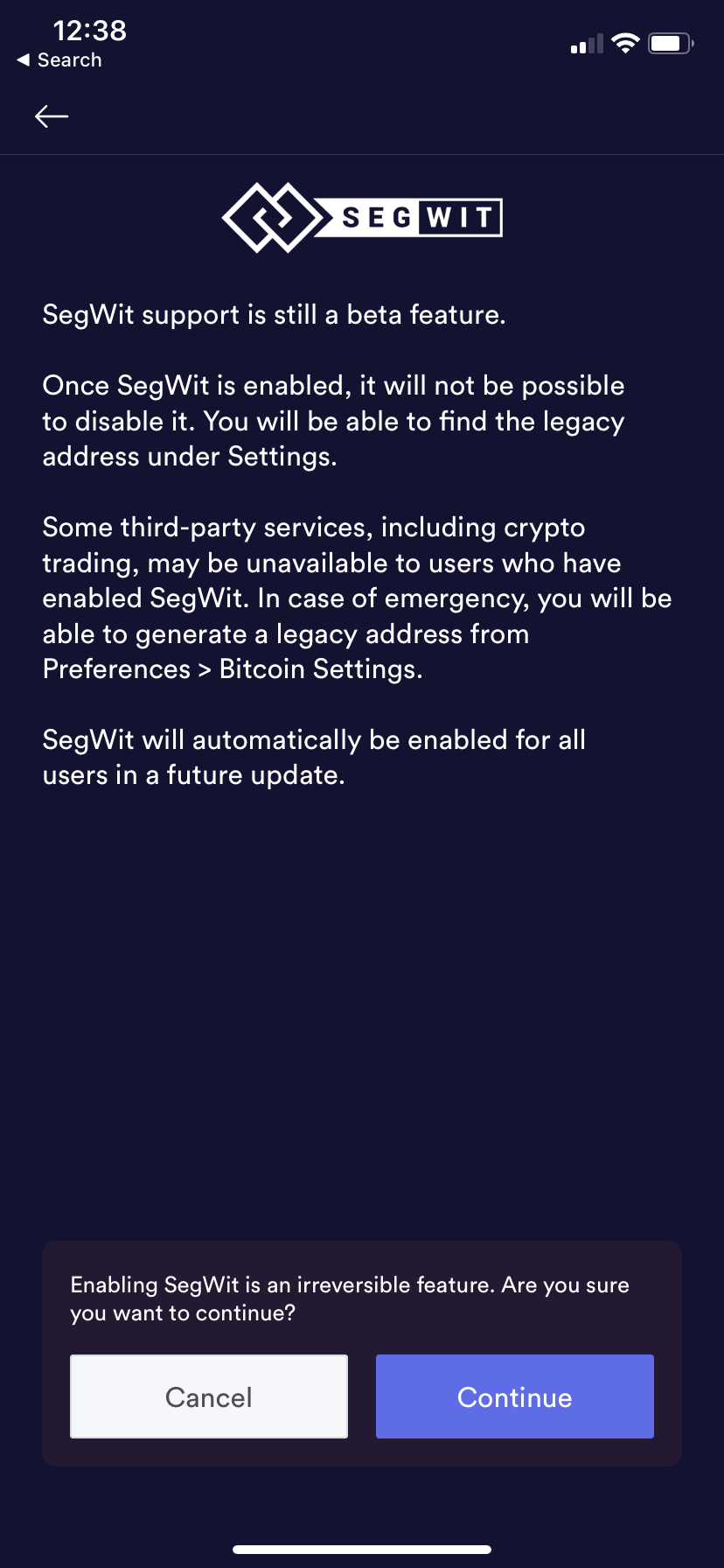Tap the back arrow
This screenshot has height=1568, width=724.
[x=52, y=116]
